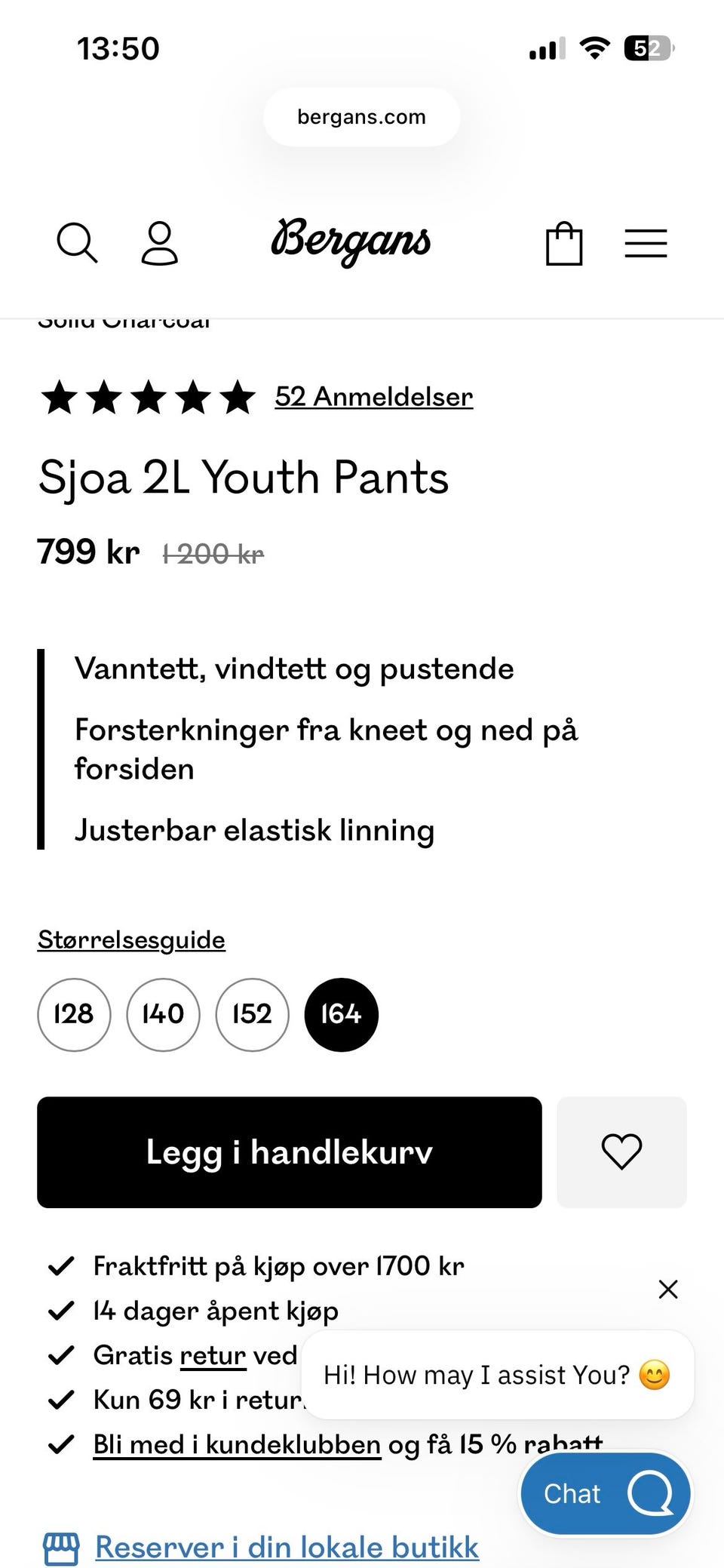The image size is (724, 1568).
Task: Select size 128
Action: tap(74, 1014)
